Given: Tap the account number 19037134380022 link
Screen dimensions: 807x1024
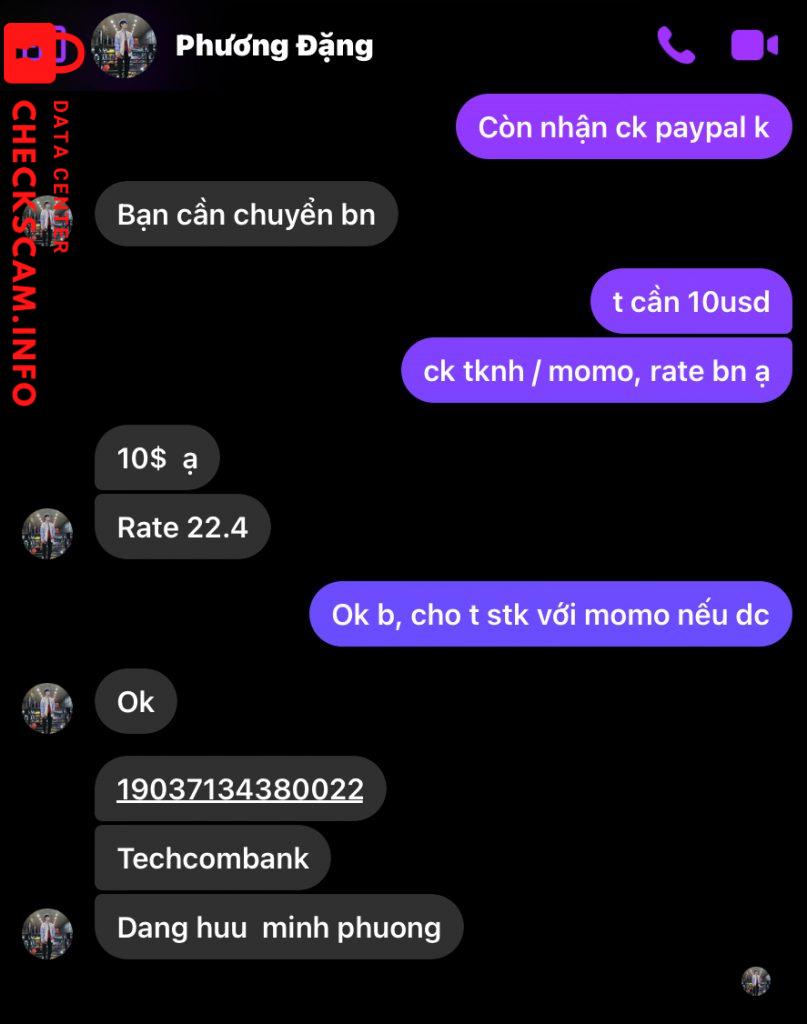Looking at the screenshot, I should pyautogui.click(x=240, y=789).
